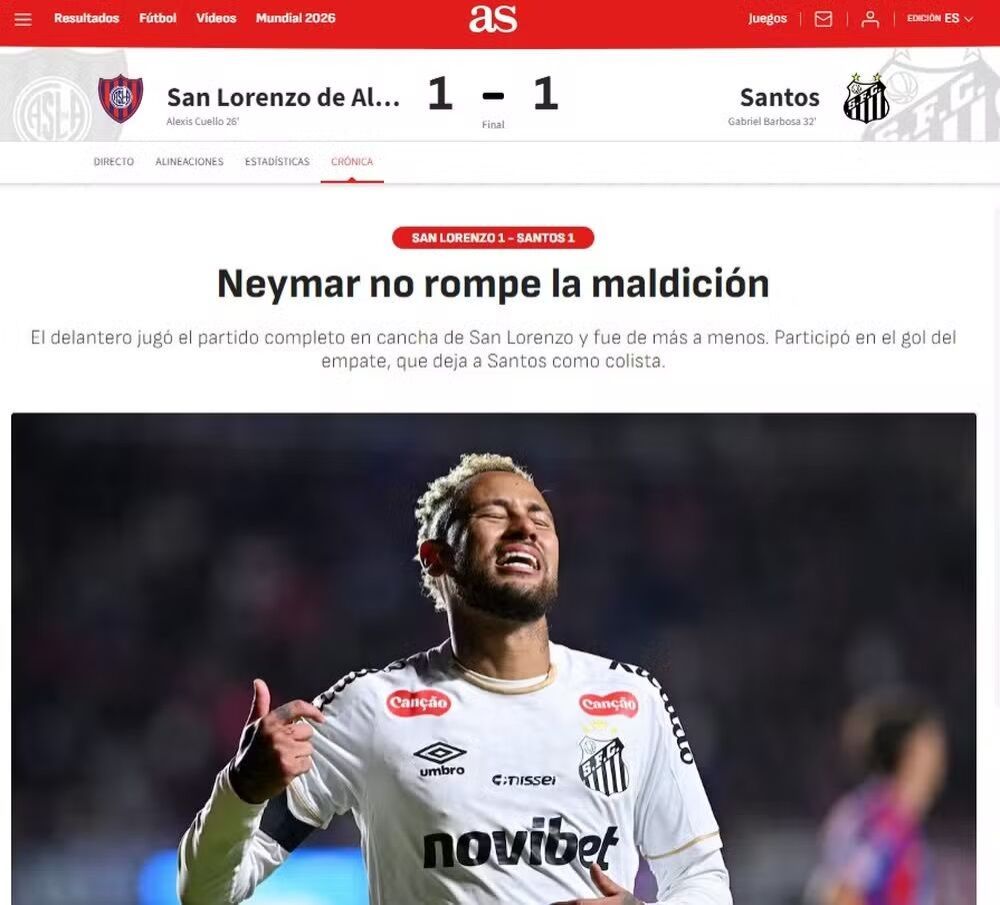The width and height of the screenshot is (1000, 905).
Task: Open the newsletter envelope icon
Action: click(x=823, y=19)
